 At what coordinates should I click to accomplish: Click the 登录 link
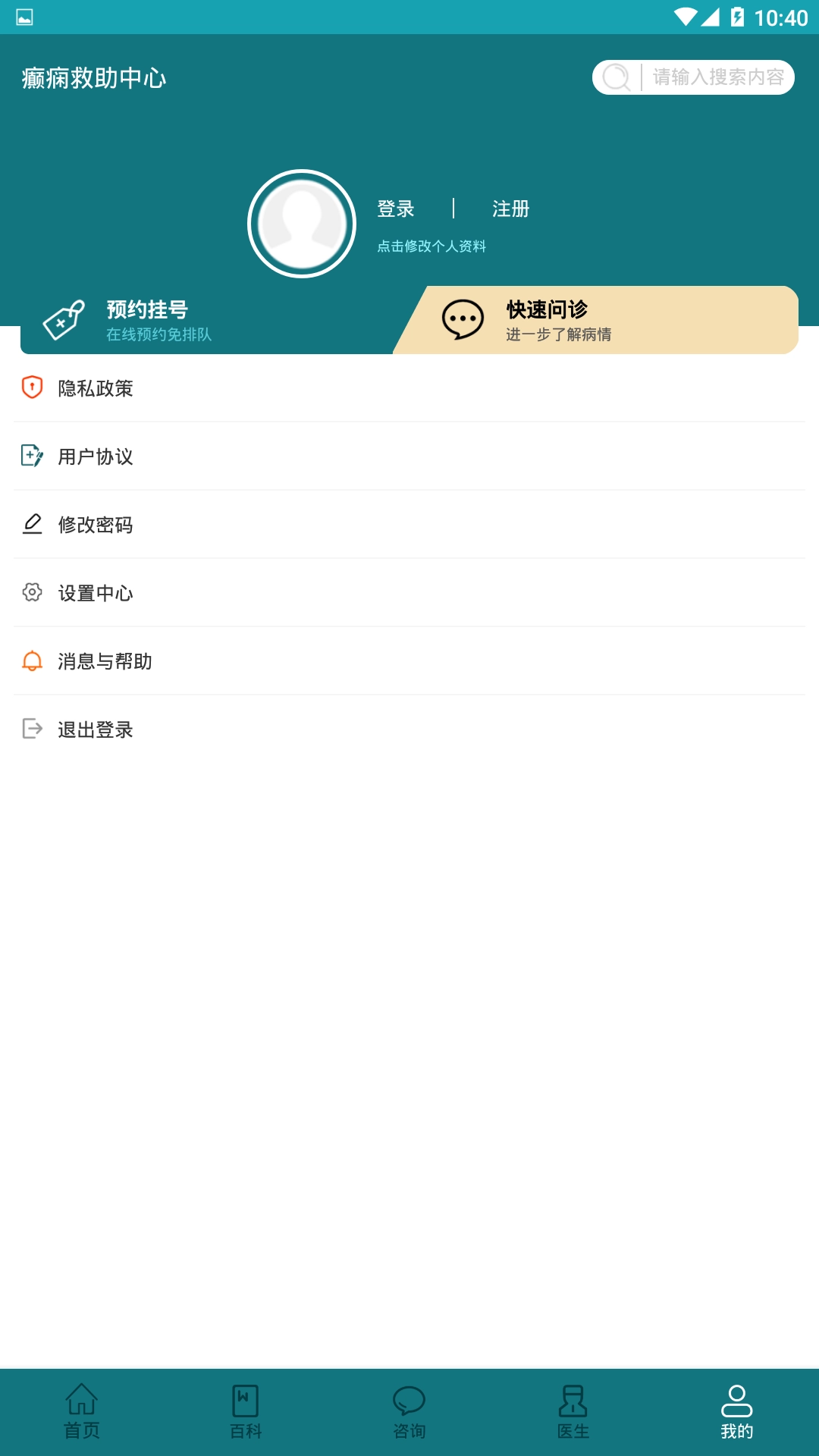click(x=394, y=209)
